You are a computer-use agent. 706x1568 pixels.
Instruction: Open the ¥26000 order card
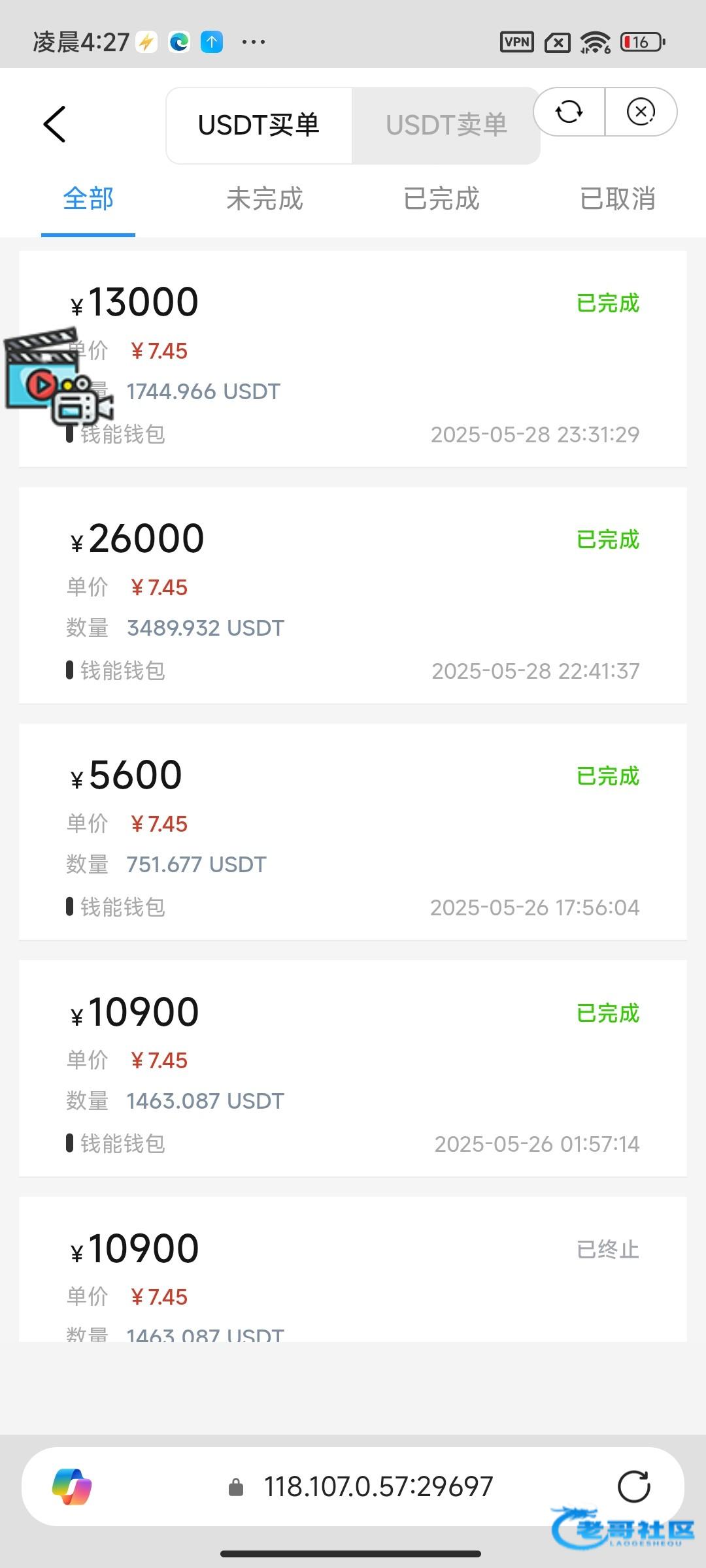[x=353, y=595]
